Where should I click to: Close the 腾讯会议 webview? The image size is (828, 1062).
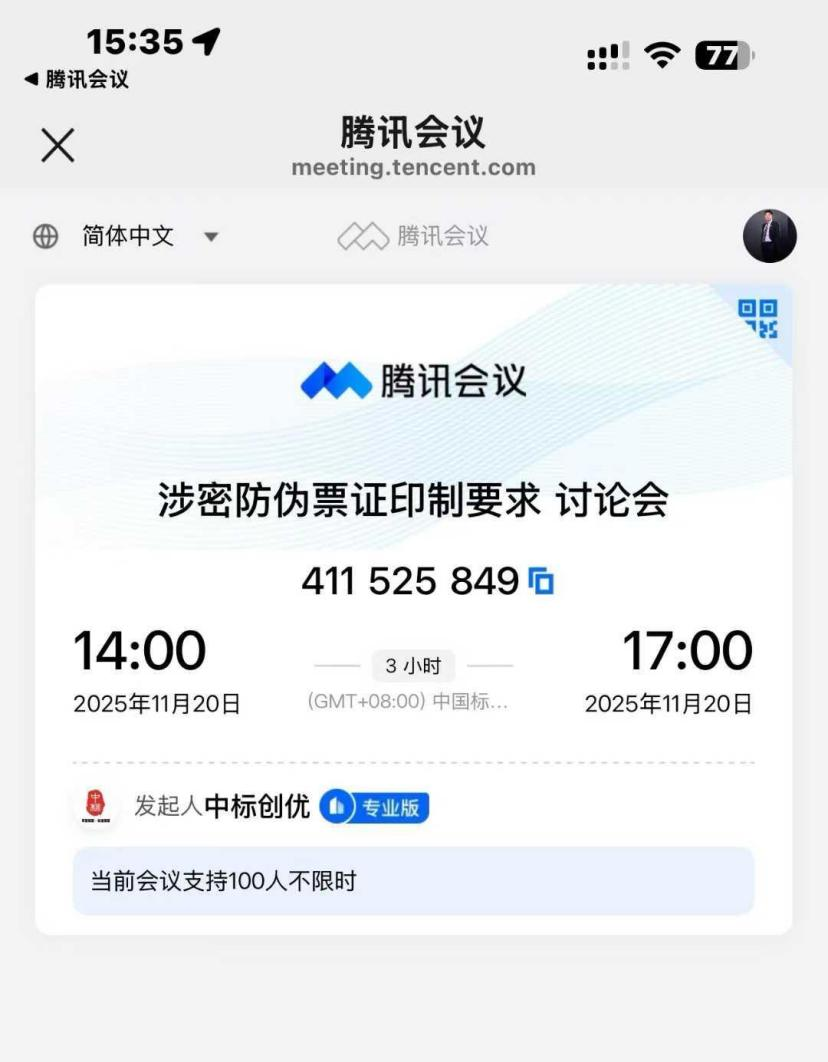[57, 144]
